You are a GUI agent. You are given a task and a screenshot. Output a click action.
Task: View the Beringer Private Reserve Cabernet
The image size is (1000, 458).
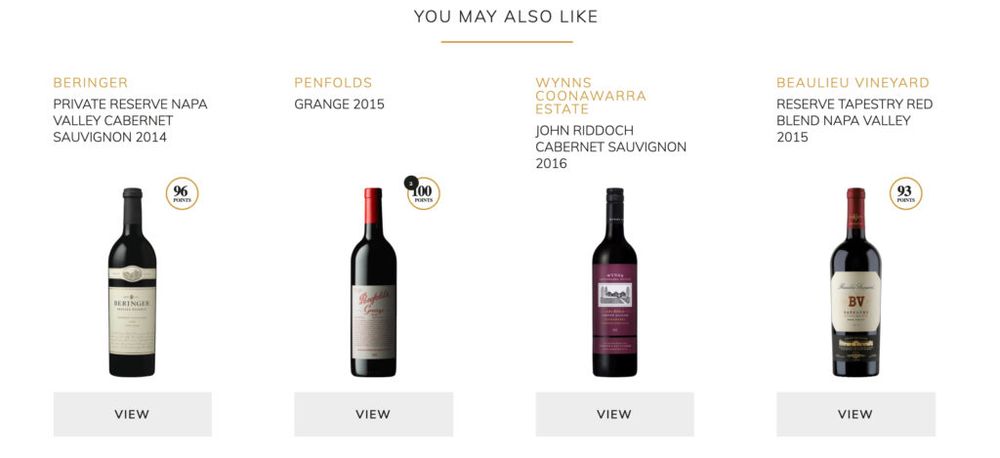click(x=132, y=414)
